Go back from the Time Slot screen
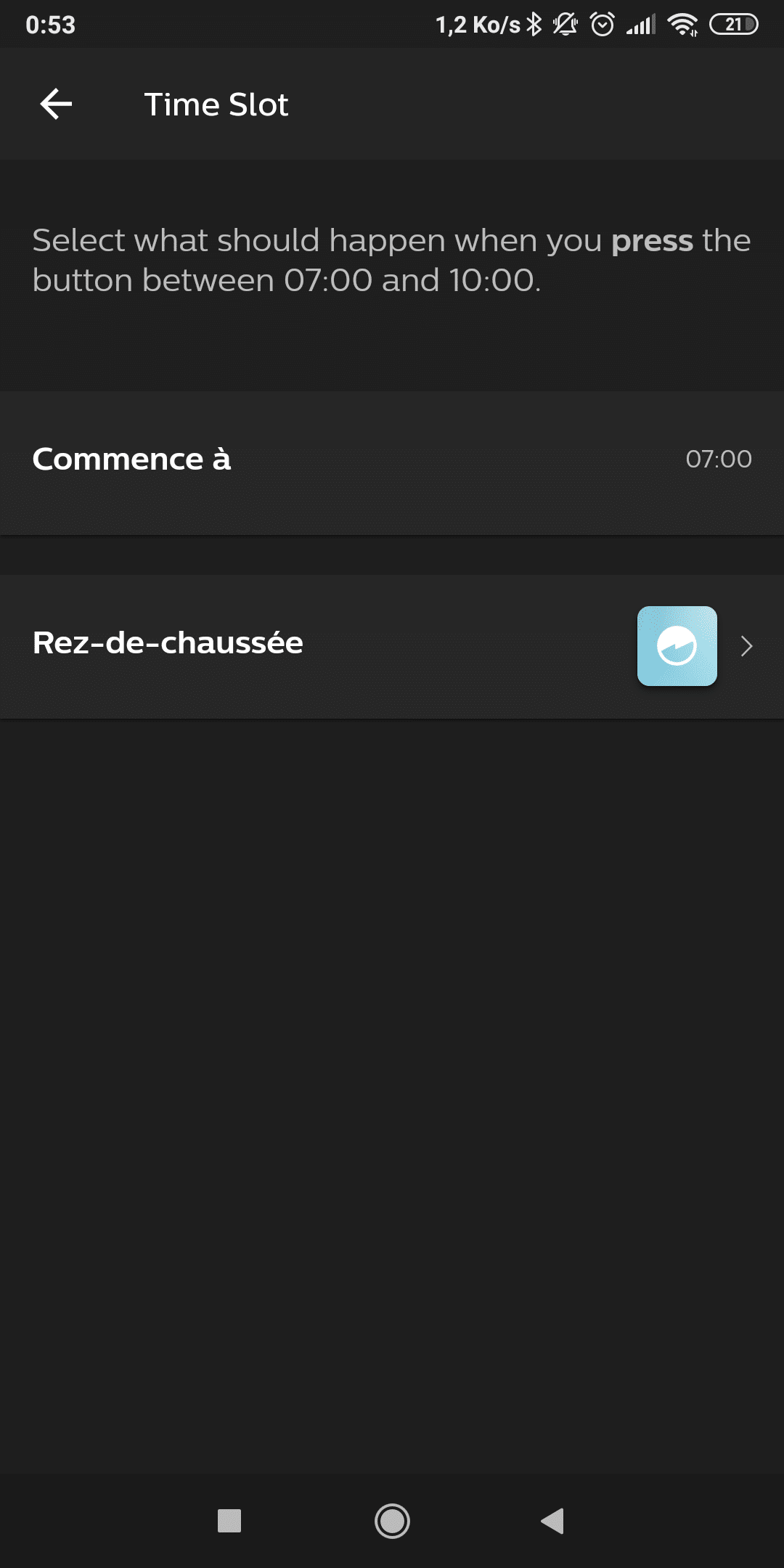784x1568 pixels. (56, 104)
